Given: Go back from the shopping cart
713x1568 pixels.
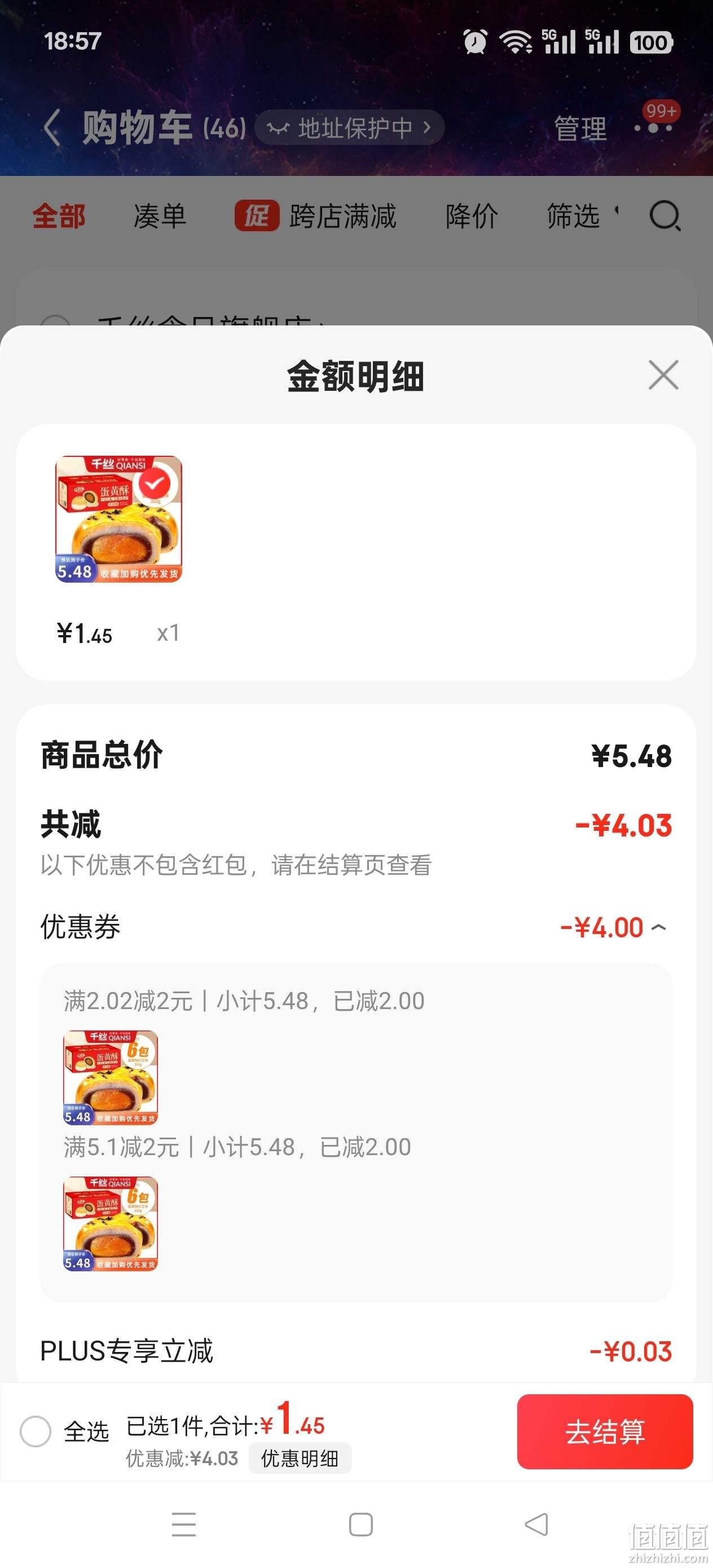Looking at the screenshot, I should (52, 128).
